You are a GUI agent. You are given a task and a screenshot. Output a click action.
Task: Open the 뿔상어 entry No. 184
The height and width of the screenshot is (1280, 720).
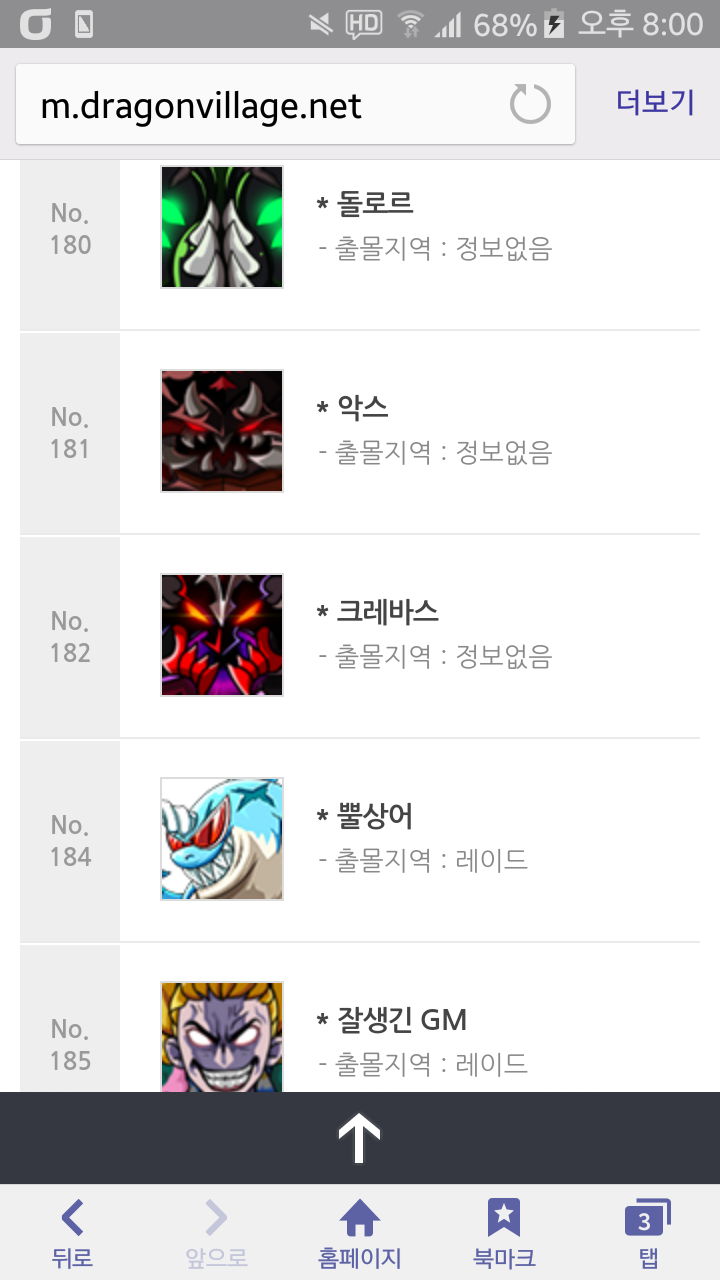365,817
